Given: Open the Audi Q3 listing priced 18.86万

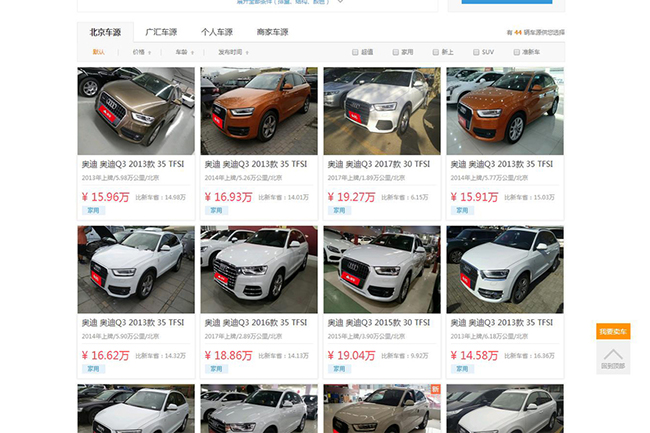Looking at the screenshot, I should (x=259, y=270).
